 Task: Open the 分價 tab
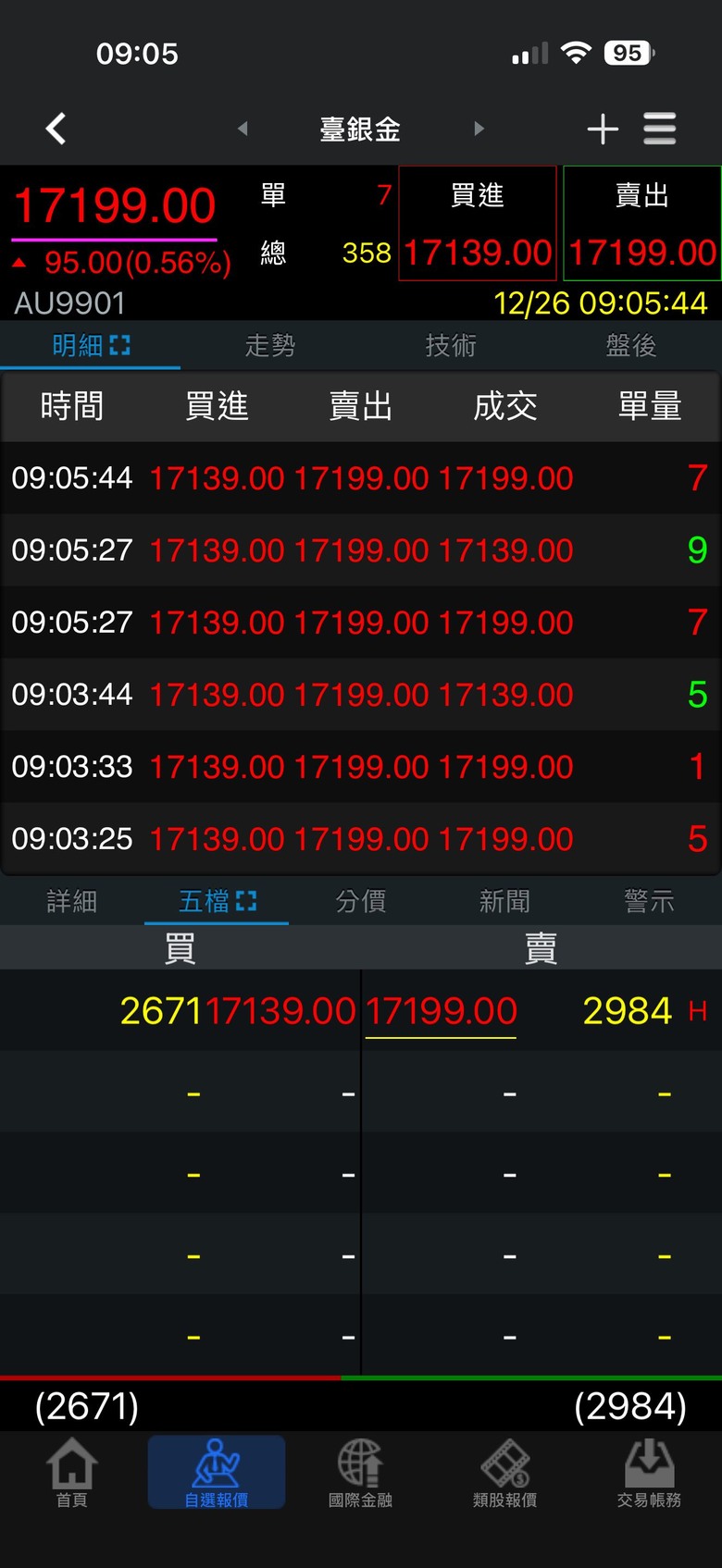tap(361, 901)
